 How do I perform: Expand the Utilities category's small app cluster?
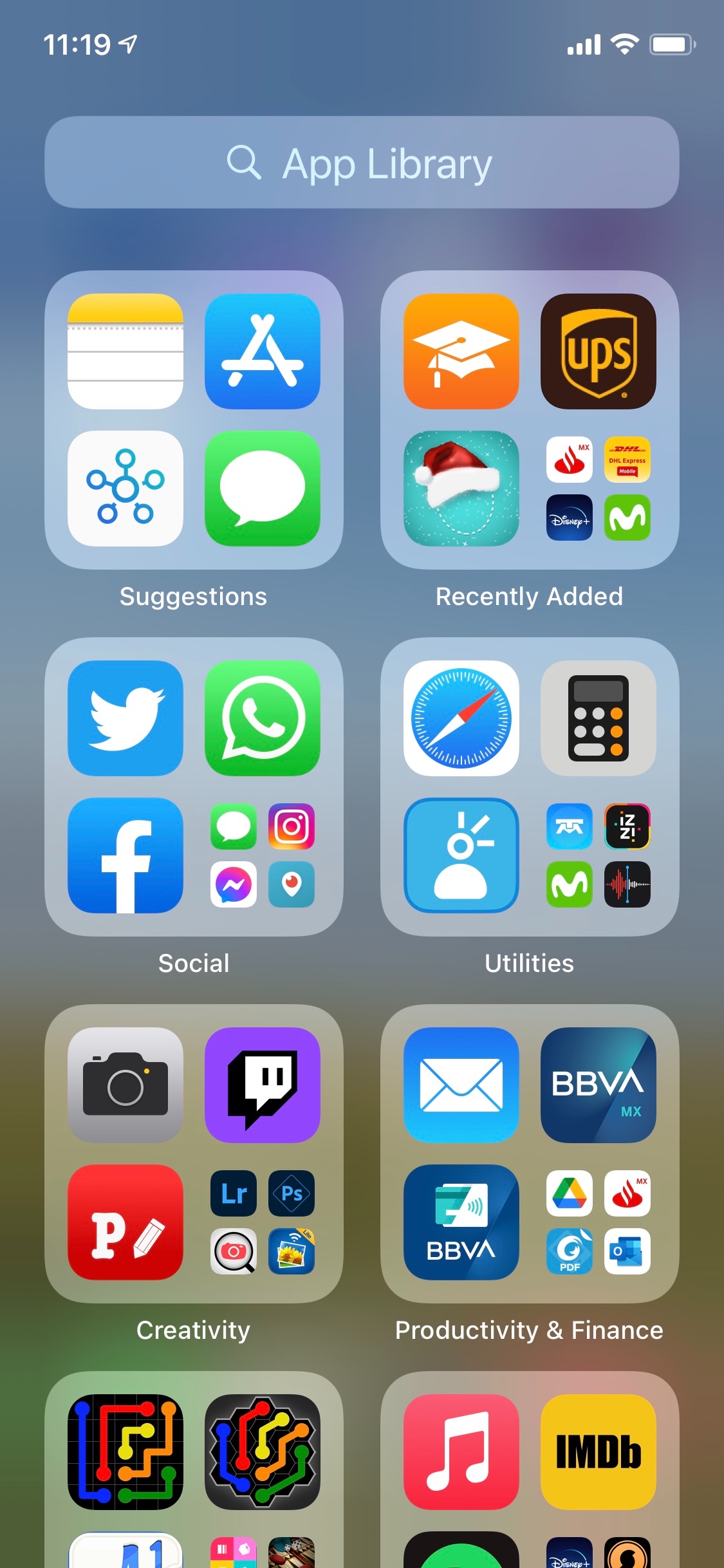click(599, 855)
